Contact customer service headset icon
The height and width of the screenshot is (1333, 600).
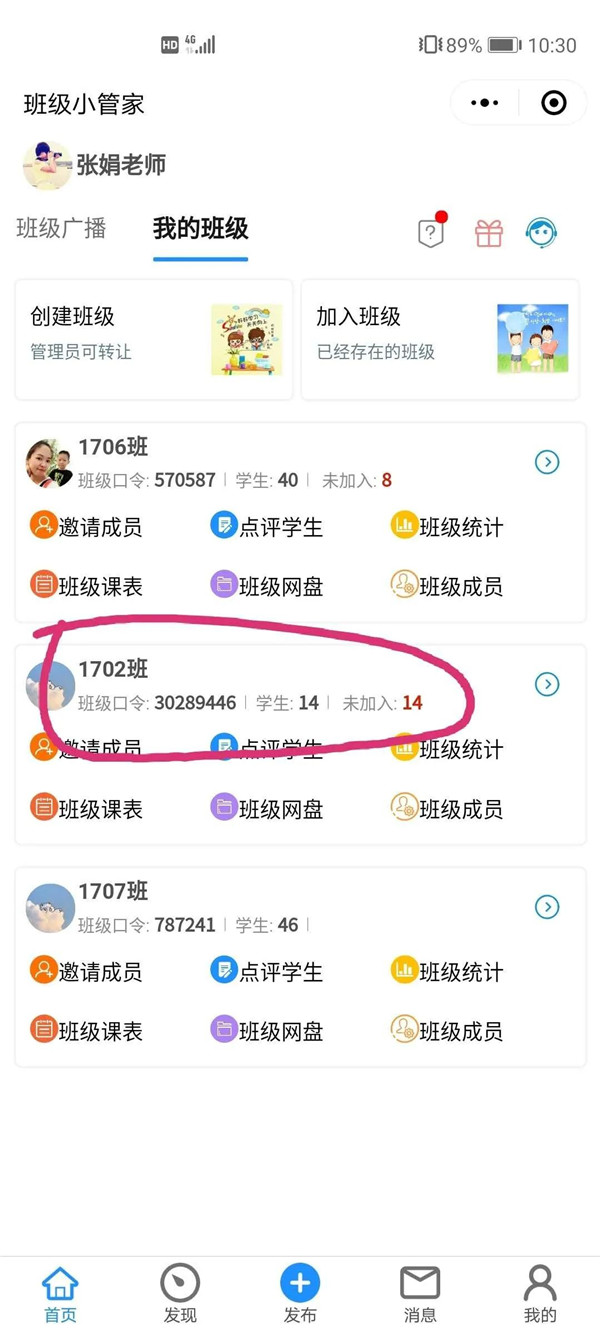coord(541,233)
